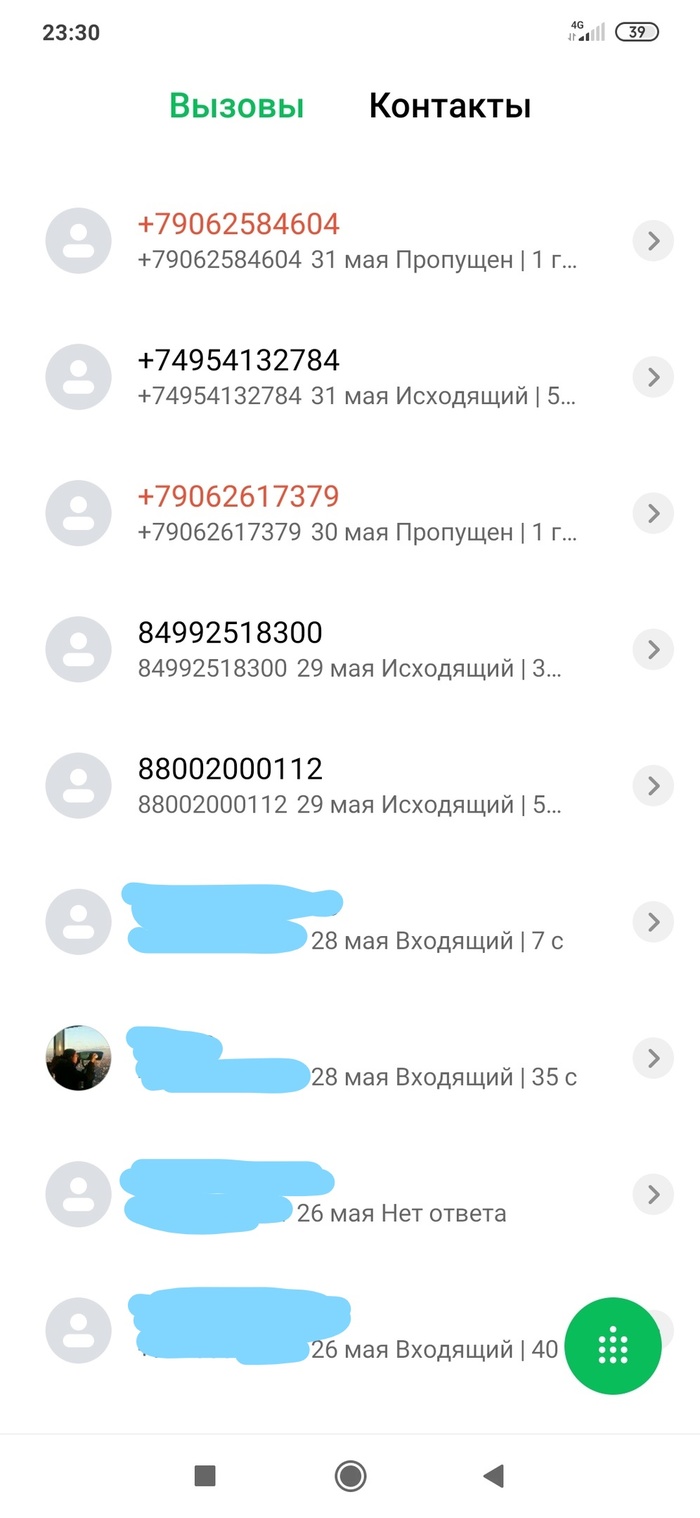Open details arrow for 35 с call
This screenshot has width=700, height=1518.
[653, 1058]
